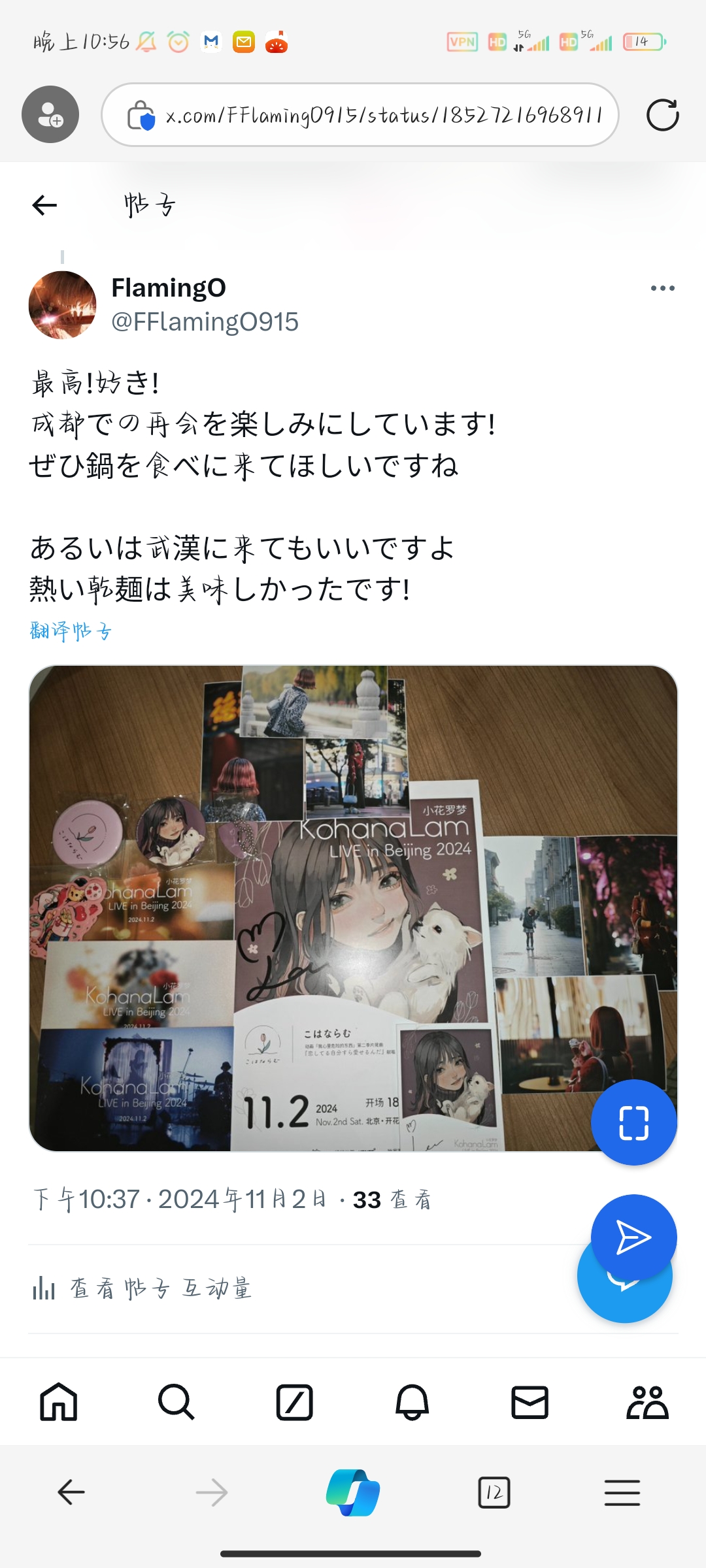
Task: Open the messages envelope tab
Action: pyautogui.click(x=529, y=1402)
